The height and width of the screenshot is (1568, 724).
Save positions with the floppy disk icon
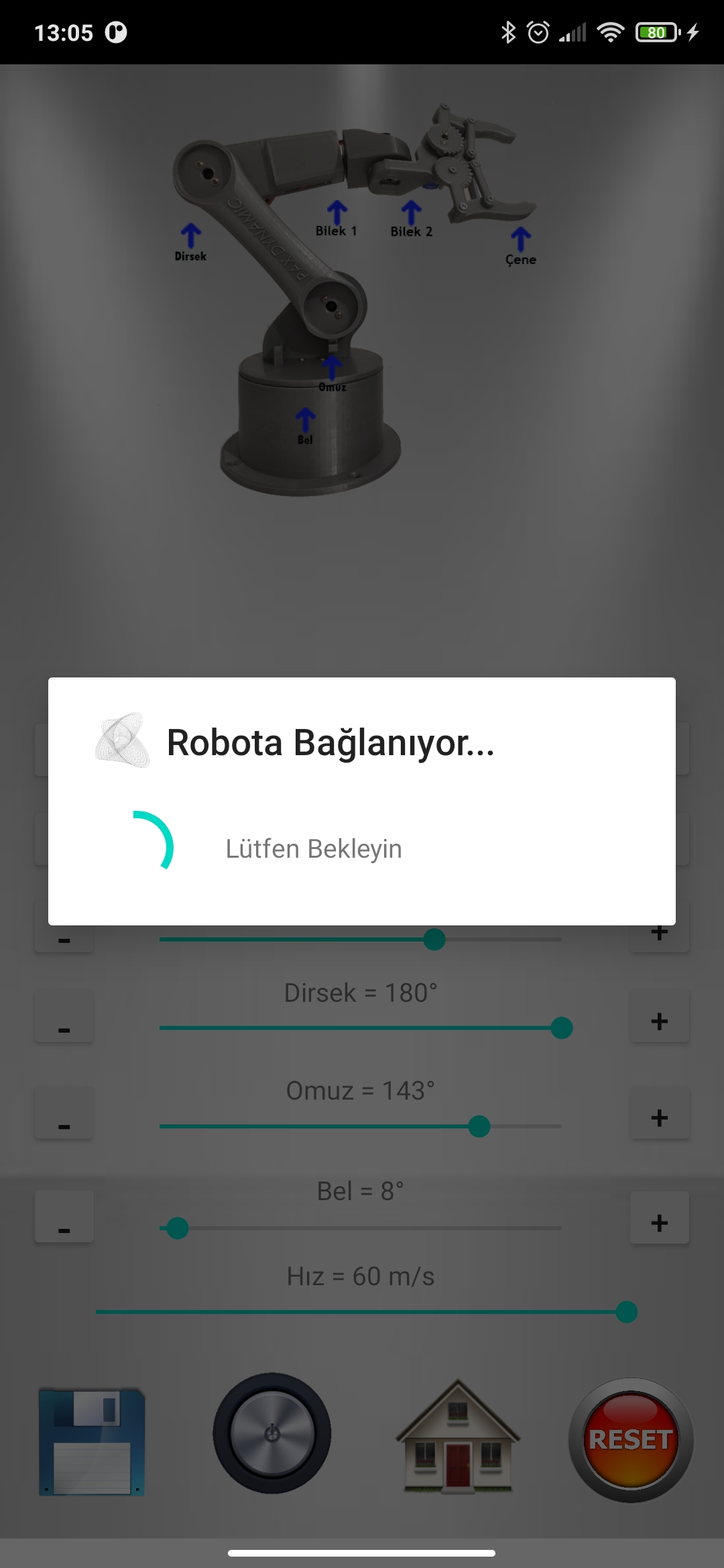point(92,1441)
